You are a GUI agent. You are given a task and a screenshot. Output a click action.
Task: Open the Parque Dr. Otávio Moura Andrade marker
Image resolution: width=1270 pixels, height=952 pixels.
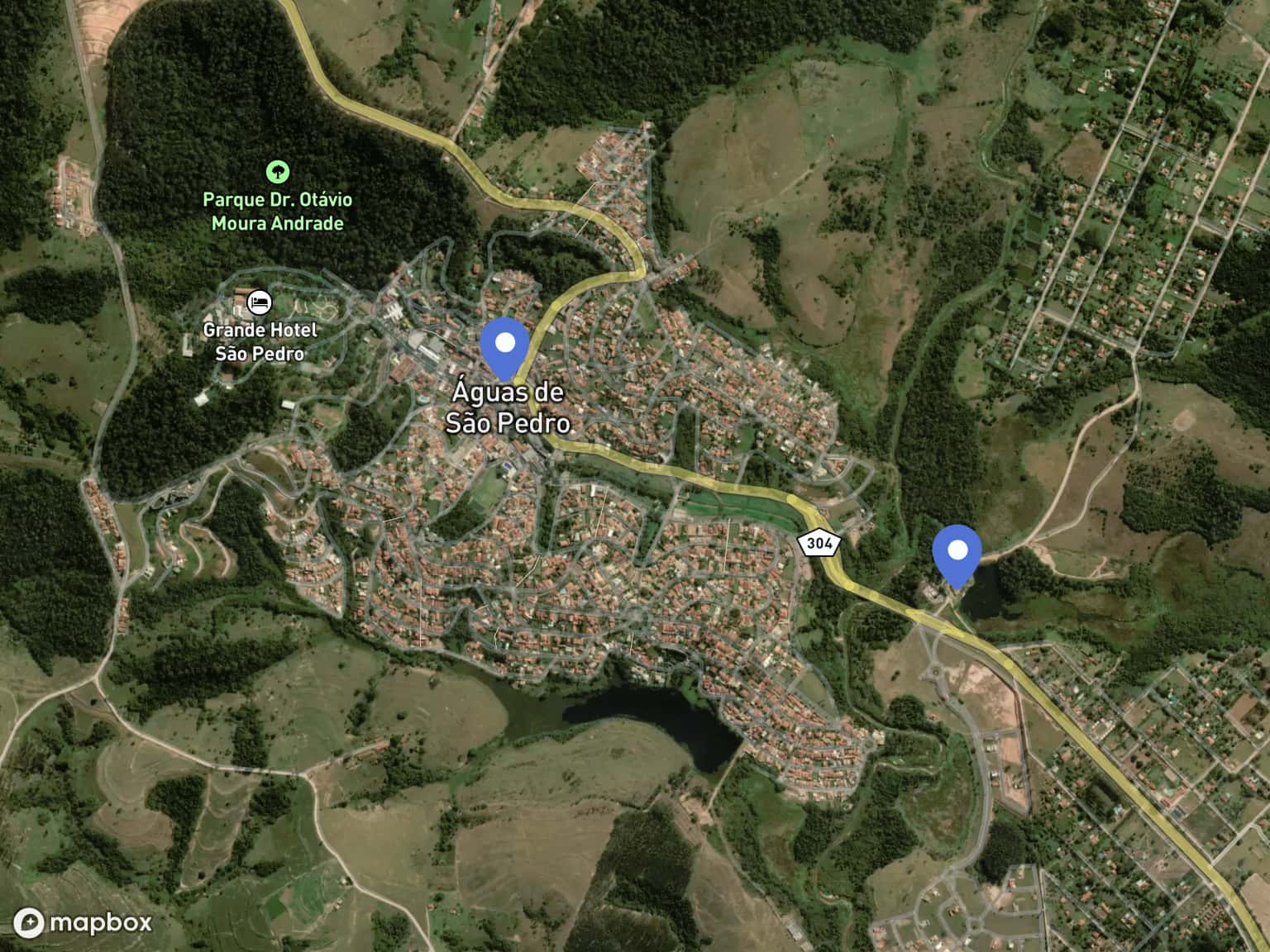[x=278, y=172]
